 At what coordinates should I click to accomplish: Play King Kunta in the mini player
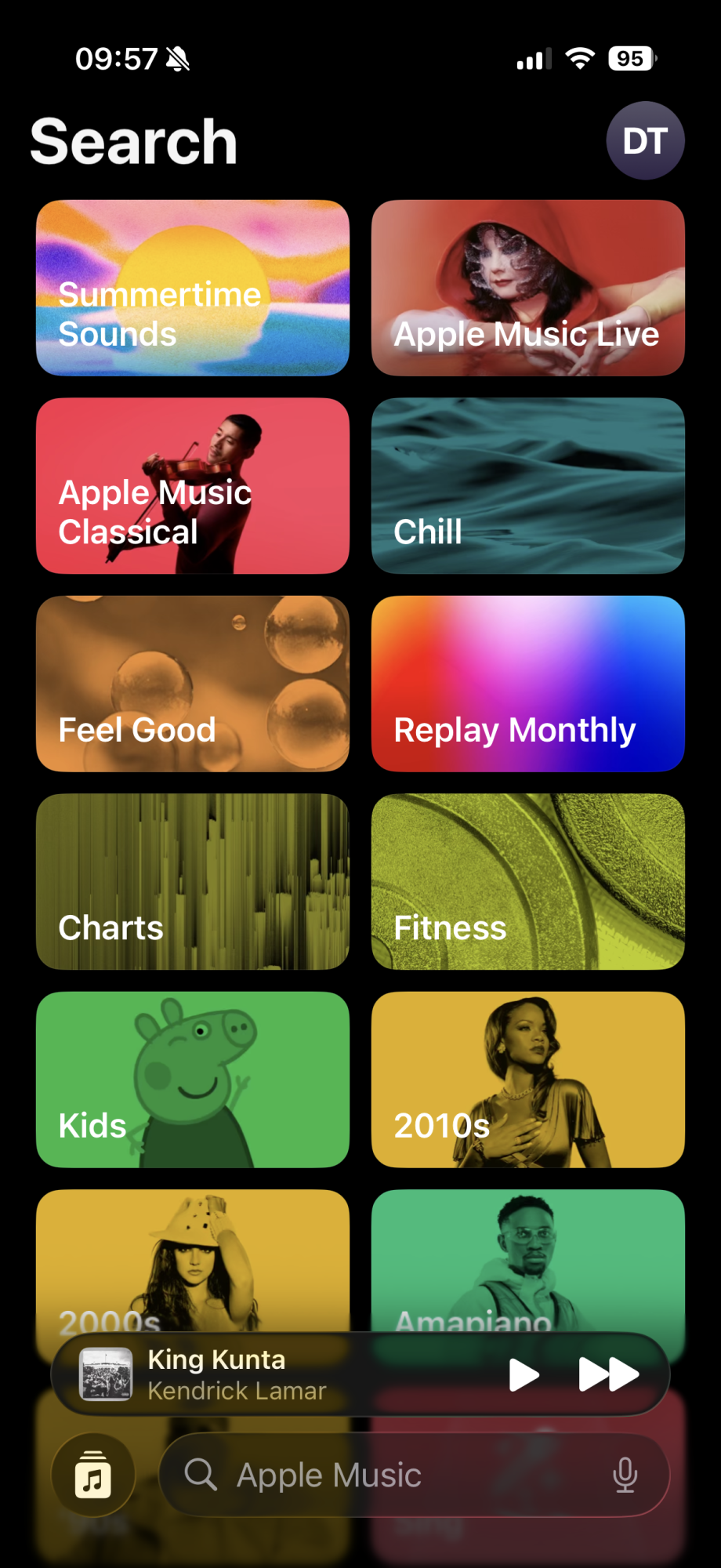point(524,1374)
